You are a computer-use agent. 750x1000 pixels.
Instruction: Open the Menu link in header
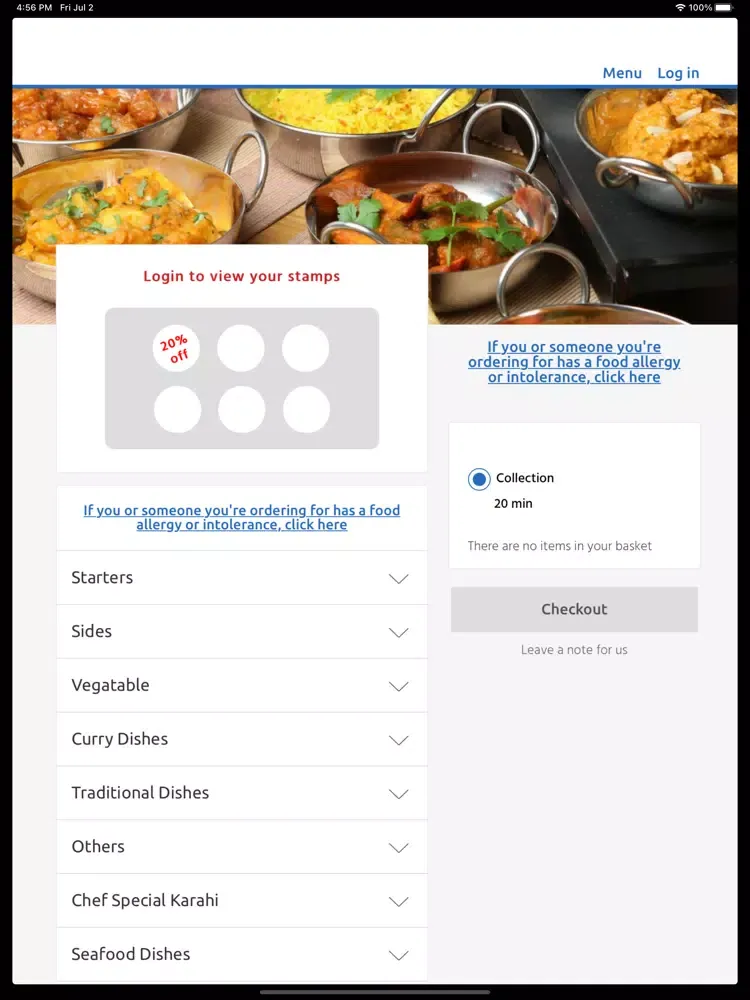pos(621,73)
